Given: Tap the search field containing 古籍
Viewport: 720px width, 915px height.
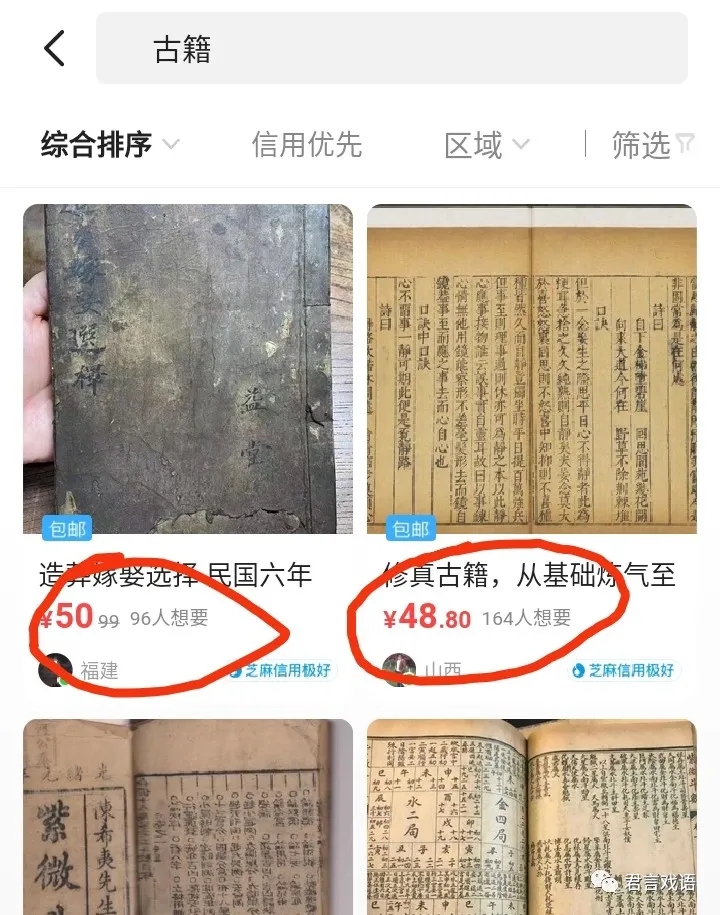Looking at the screenshot, I should (391, 48).
